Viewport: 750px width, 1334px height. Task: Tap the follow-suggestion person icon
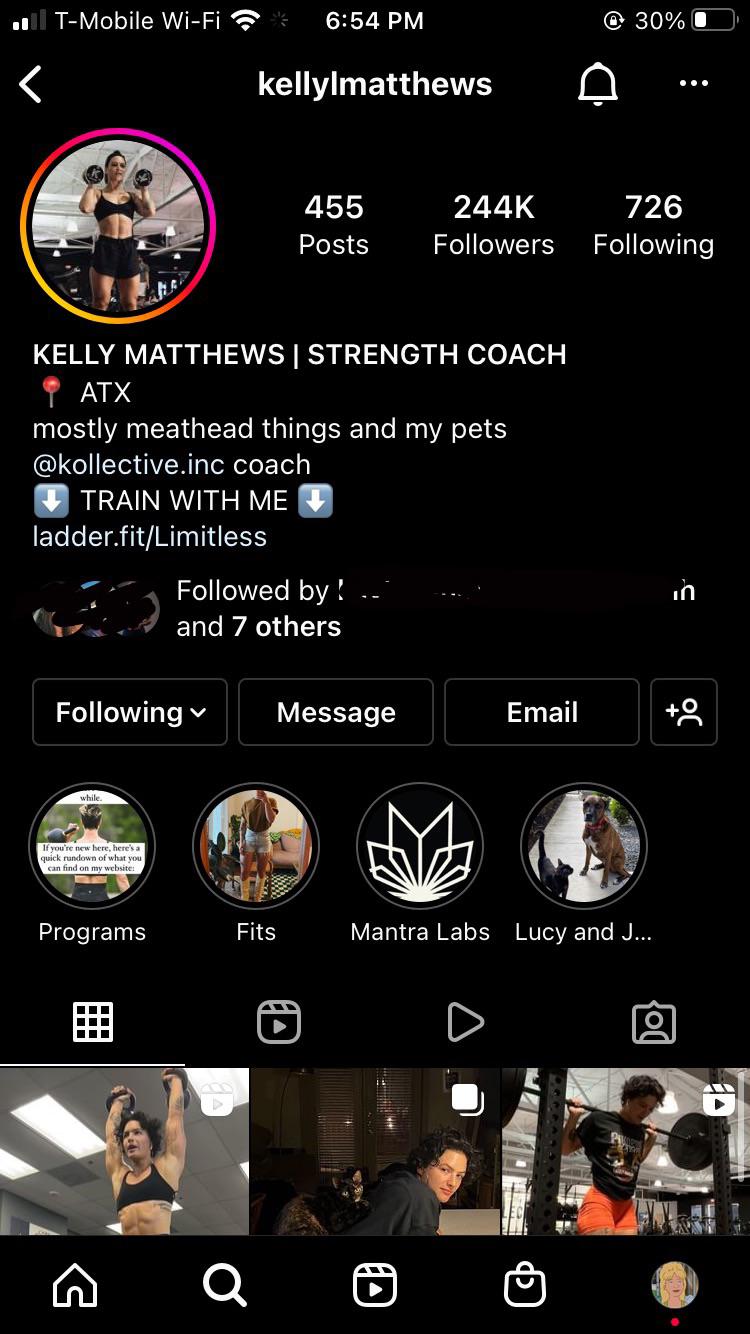pyautogui.click(x=684, y=712)
